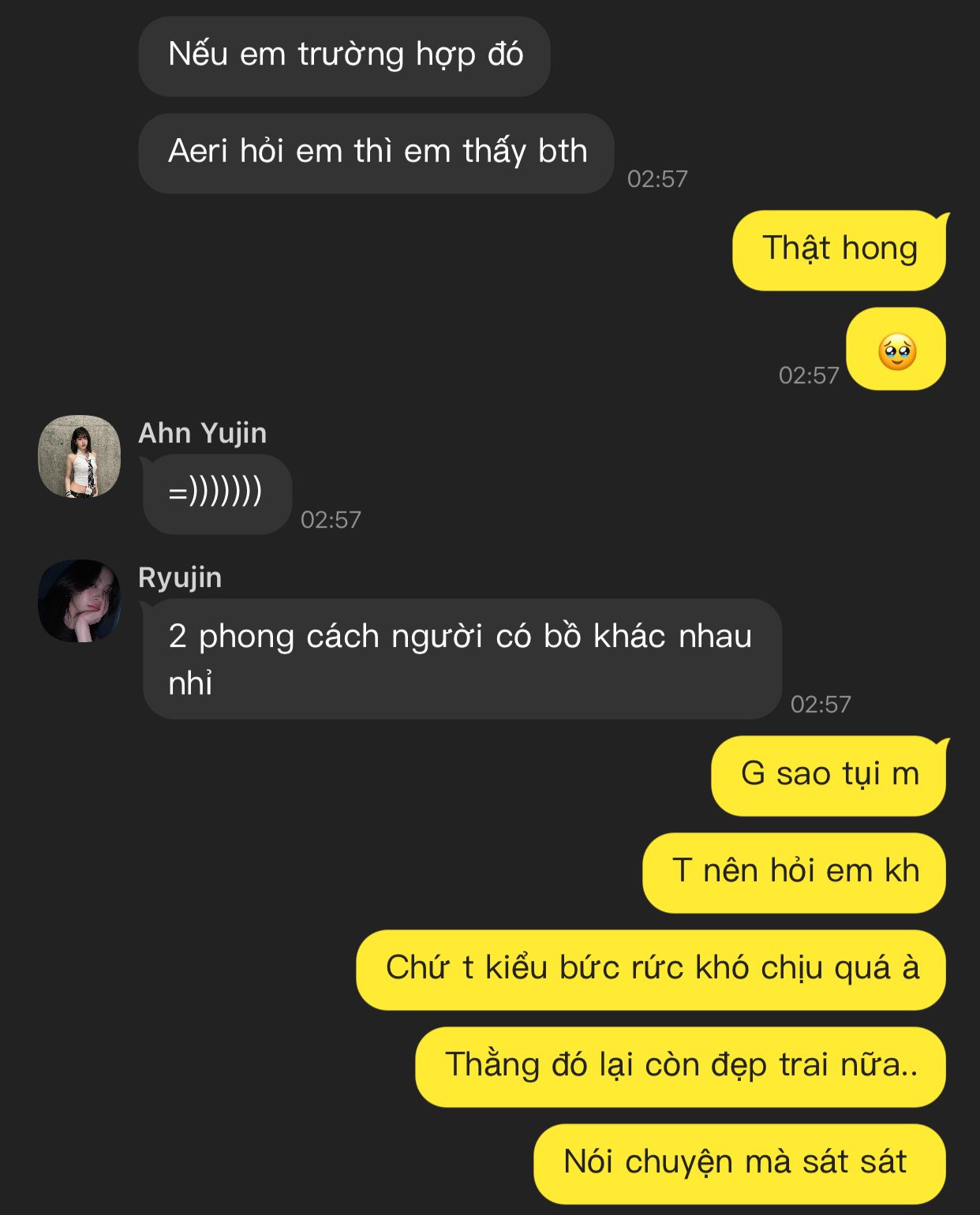Open Ryujin's profile picture

click(x=79, y=601)
